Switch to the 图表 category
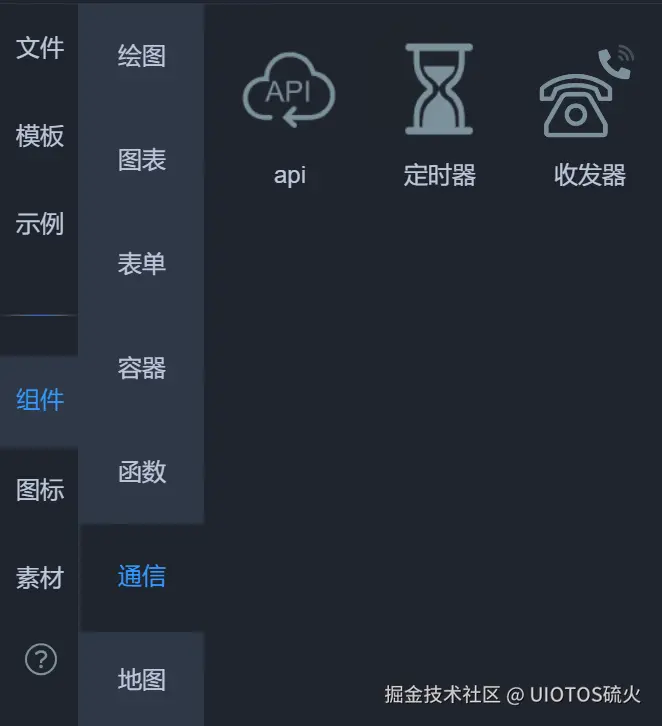Screen dimensions: 662x726 [142, 160]
